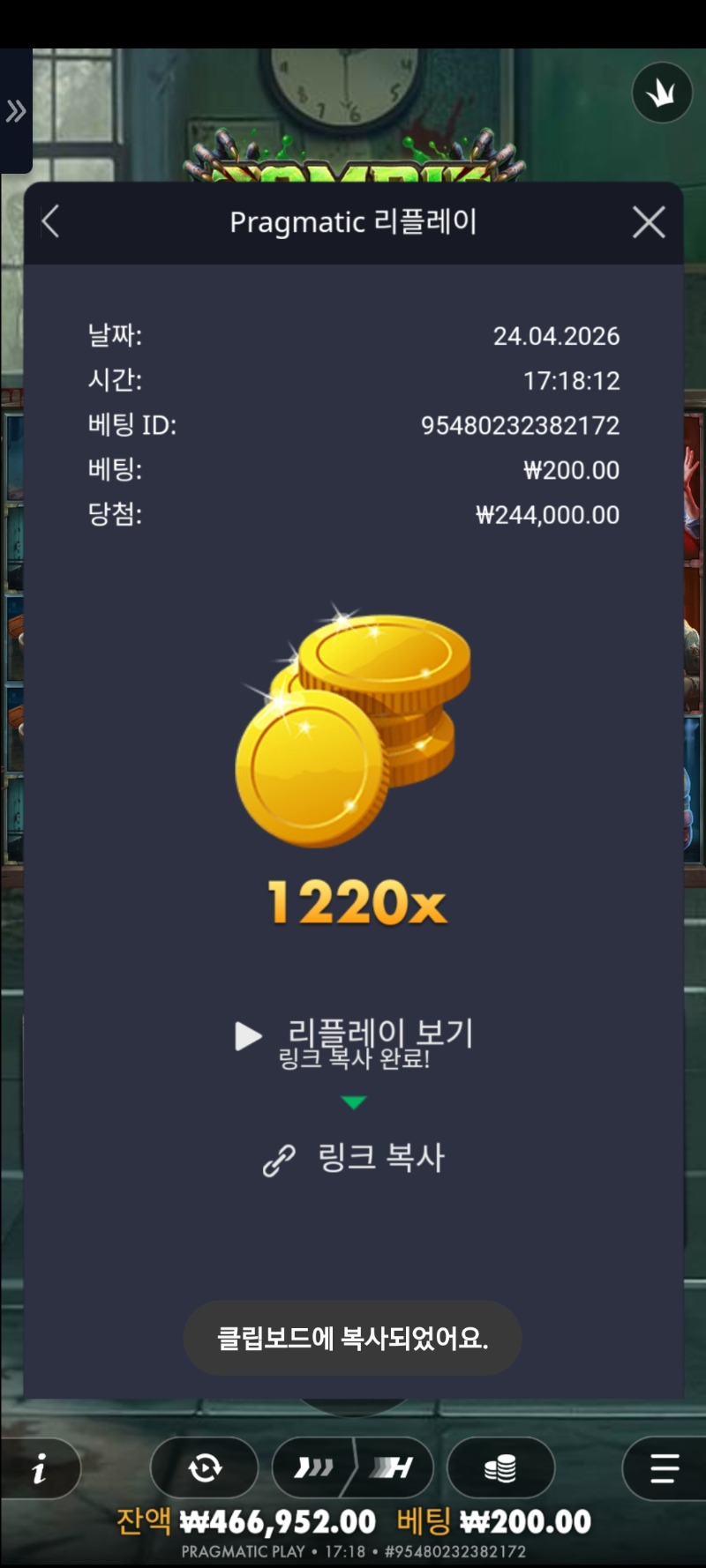Open the hamburger game menu
Viewport: 706px width, 1568px height.
[664, 1468]
